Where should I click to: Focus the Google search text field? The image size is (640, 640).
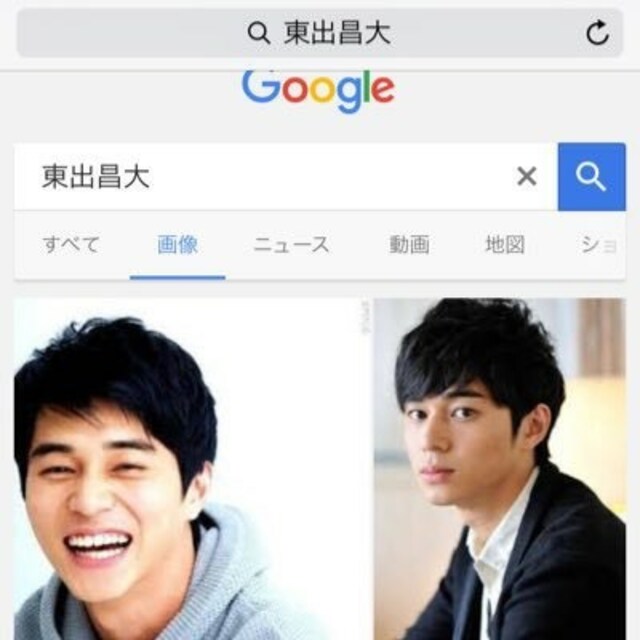click(270, 177)
